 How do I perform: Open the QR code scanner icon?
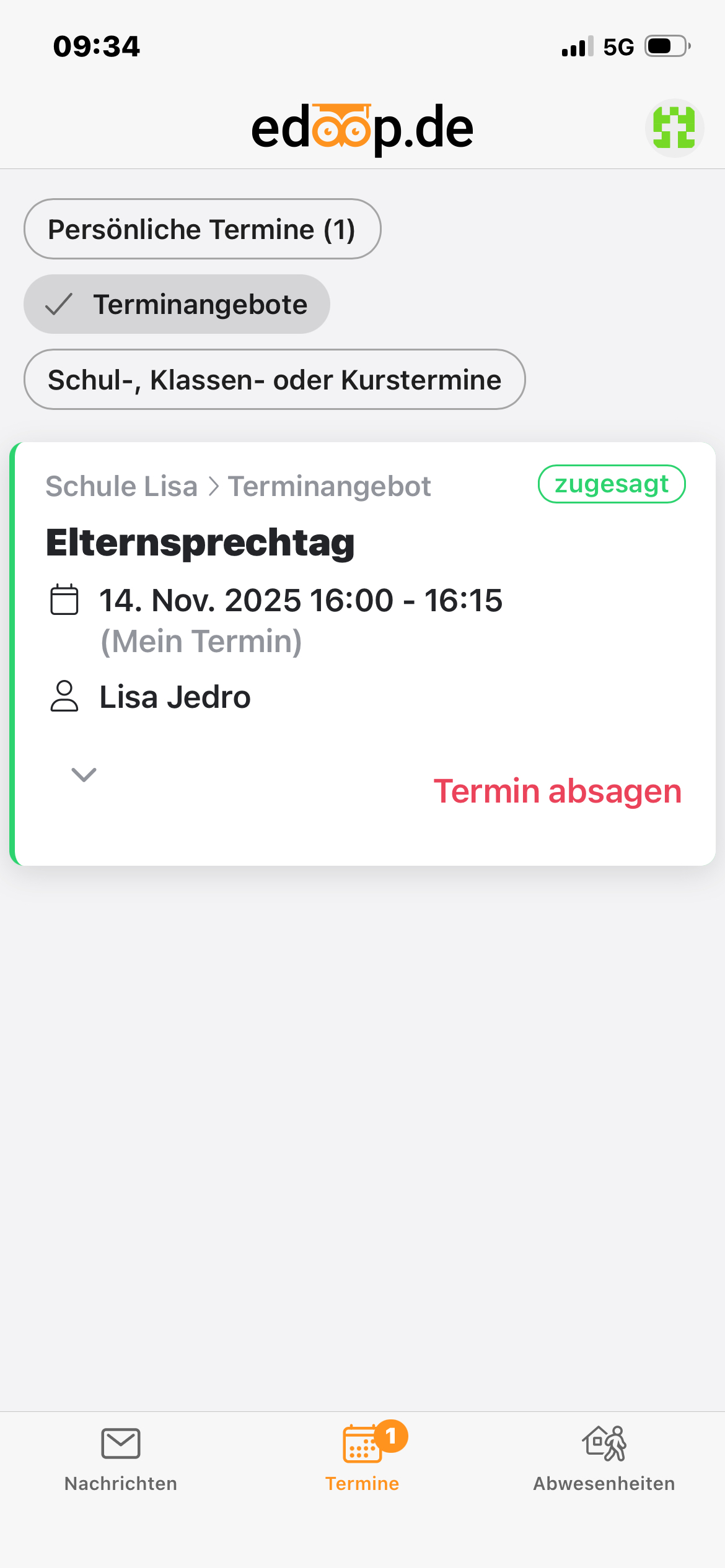[x=674, y=128]
